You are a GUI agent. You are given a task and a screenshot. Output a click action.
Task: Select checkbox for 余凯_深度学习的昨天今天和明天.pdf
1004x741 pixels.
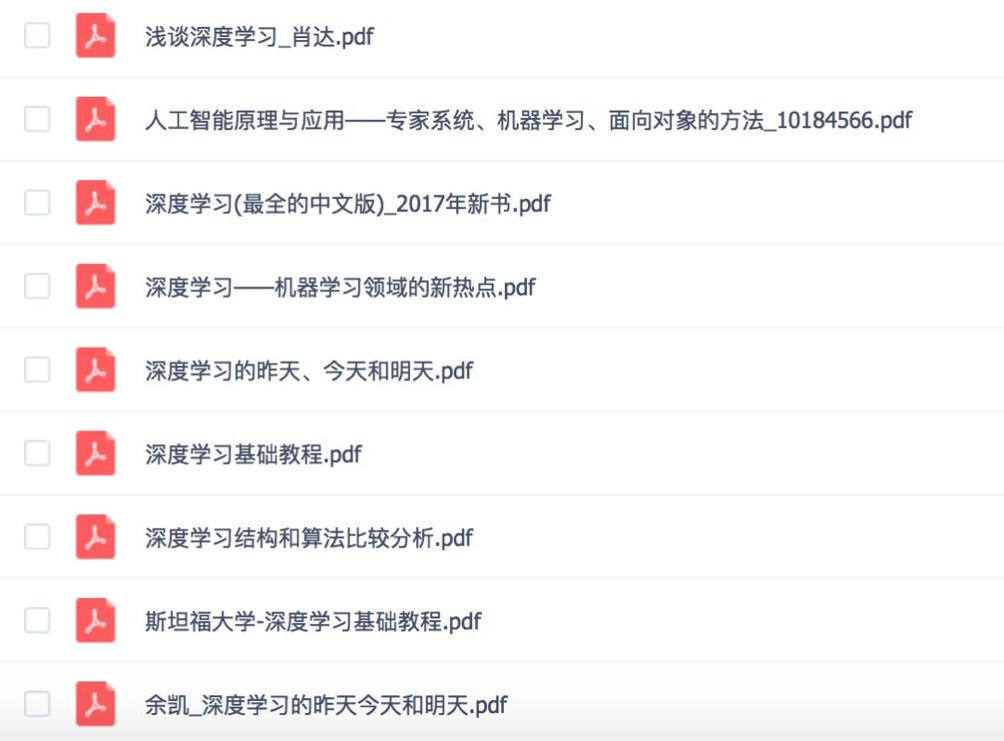37,704
